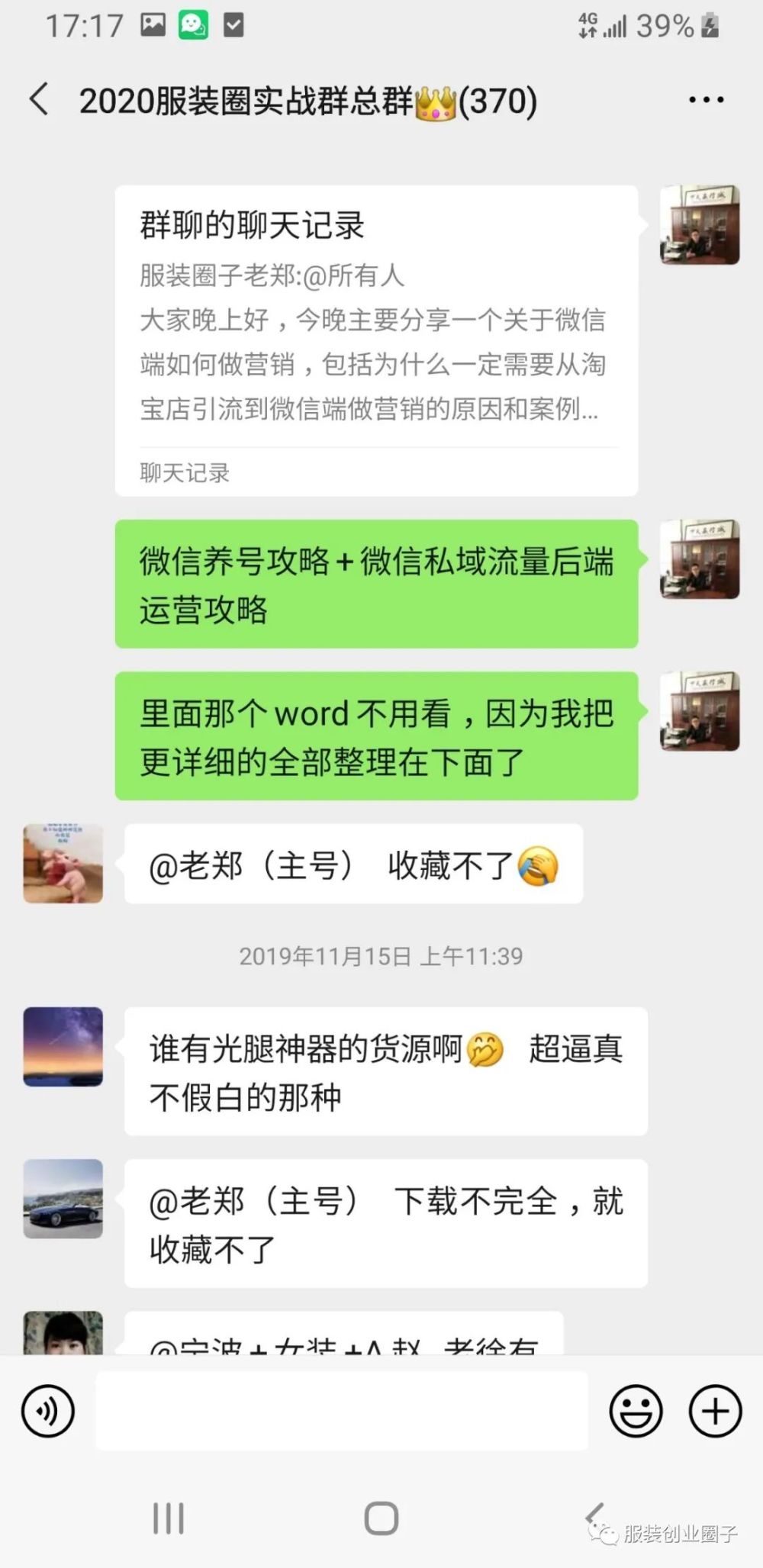Switch to voice message input
This screenshot has width=763, height=1568.
pyautogui.click(x=48, y=1411)
